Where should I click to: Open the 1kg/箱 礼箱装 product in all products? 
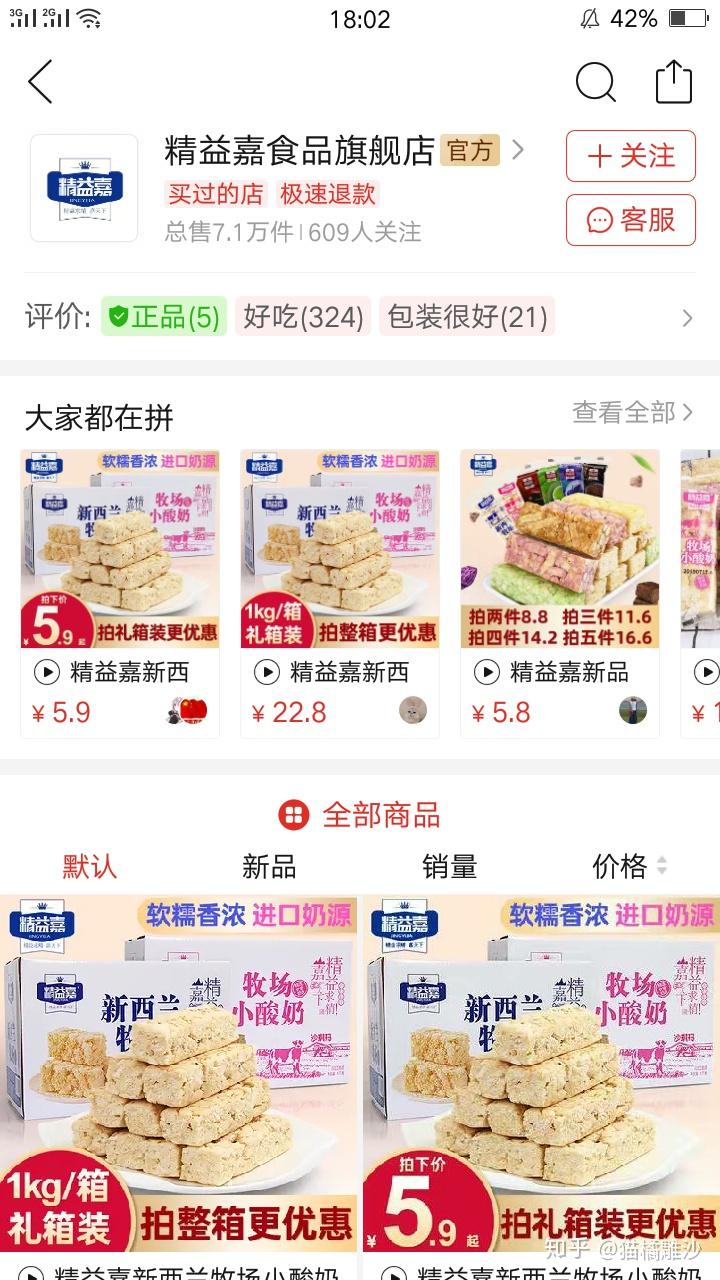point(179,1080)
